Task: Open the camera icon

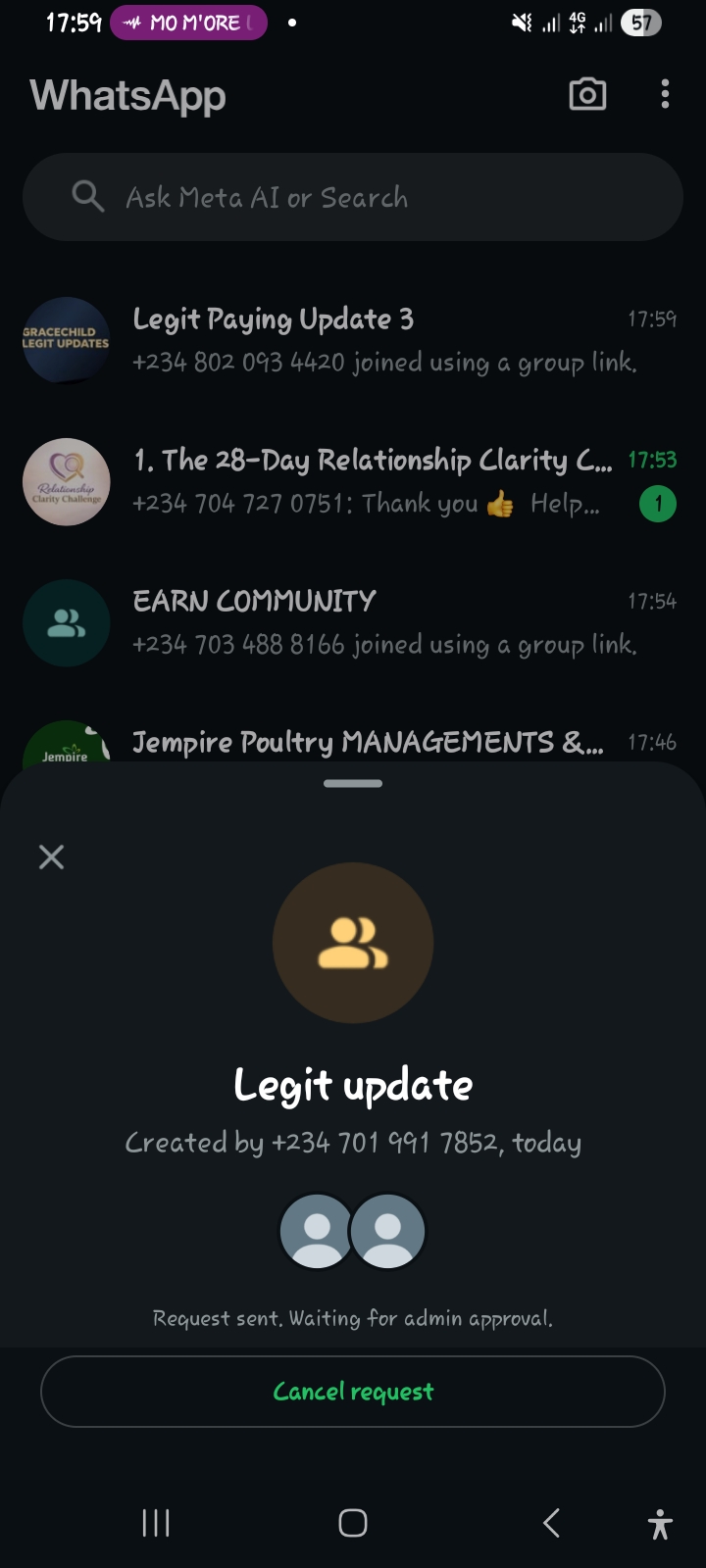Action: click(587, 95)
